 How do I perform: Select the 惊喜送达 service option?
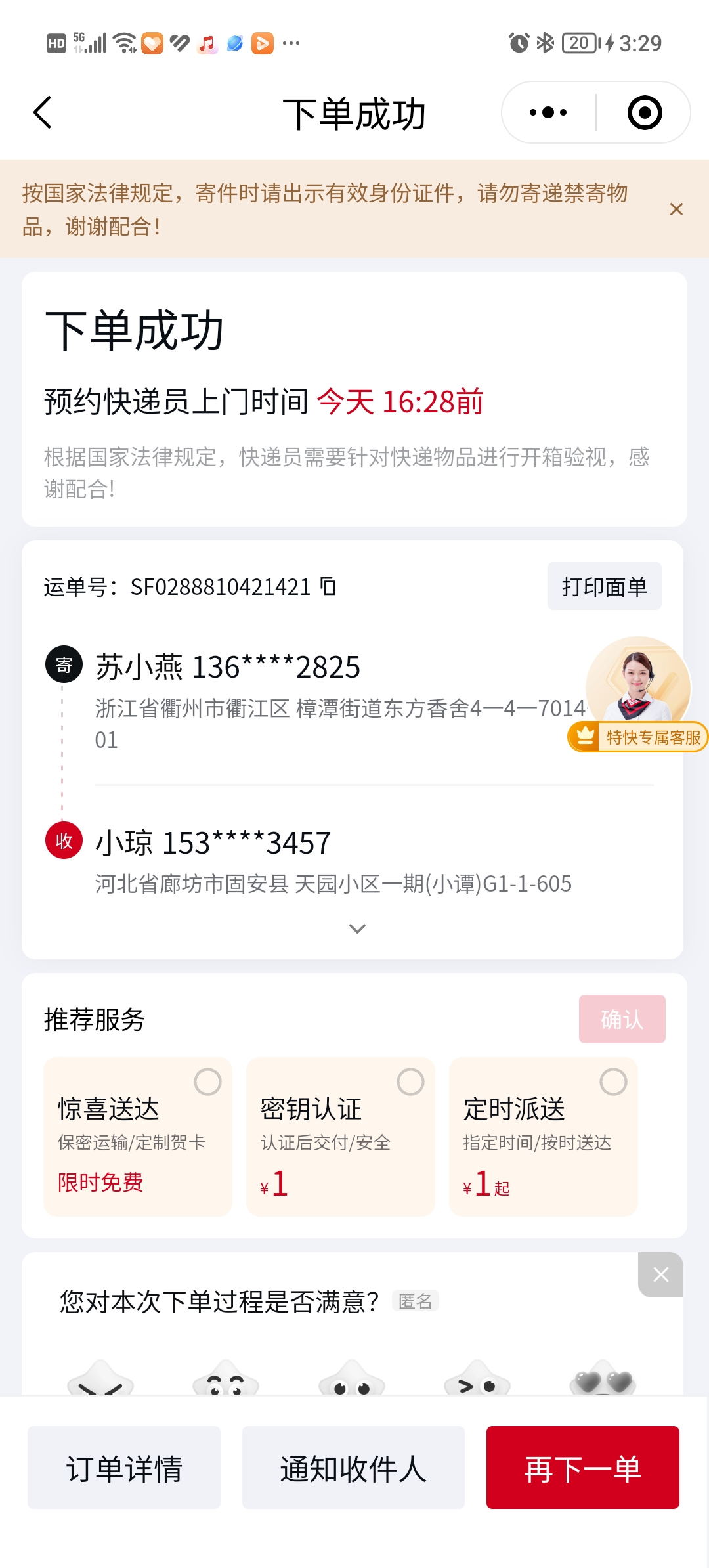[x=207, y=1081]
